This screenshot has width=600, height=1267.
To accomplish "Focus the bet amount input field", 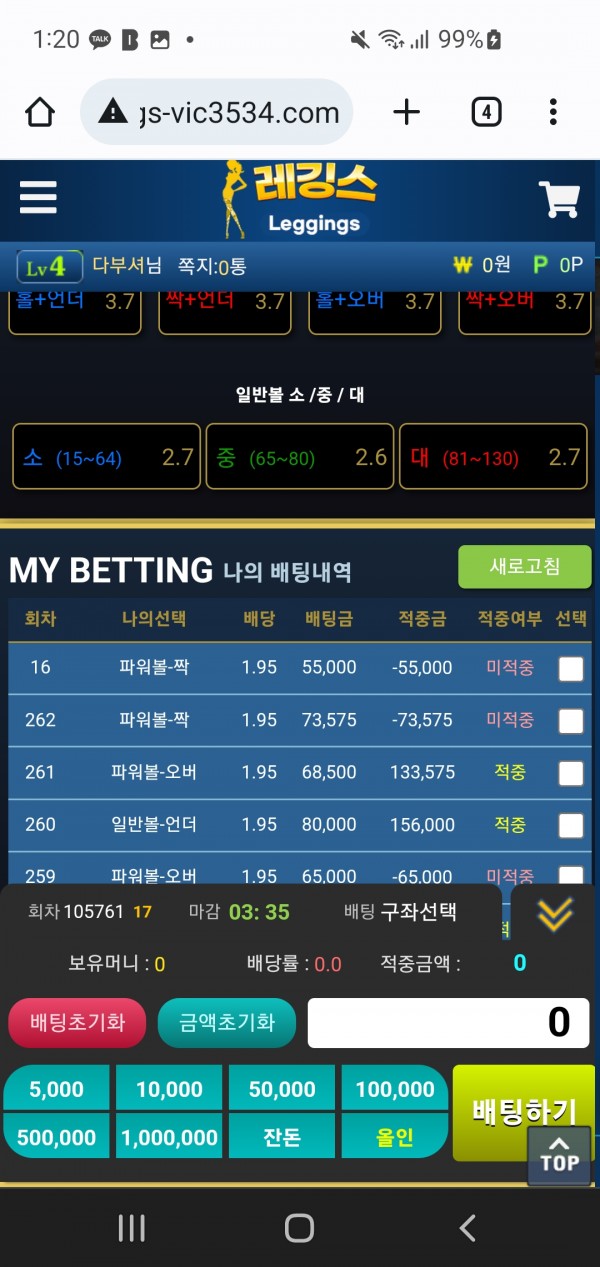I will (448, 1022).
